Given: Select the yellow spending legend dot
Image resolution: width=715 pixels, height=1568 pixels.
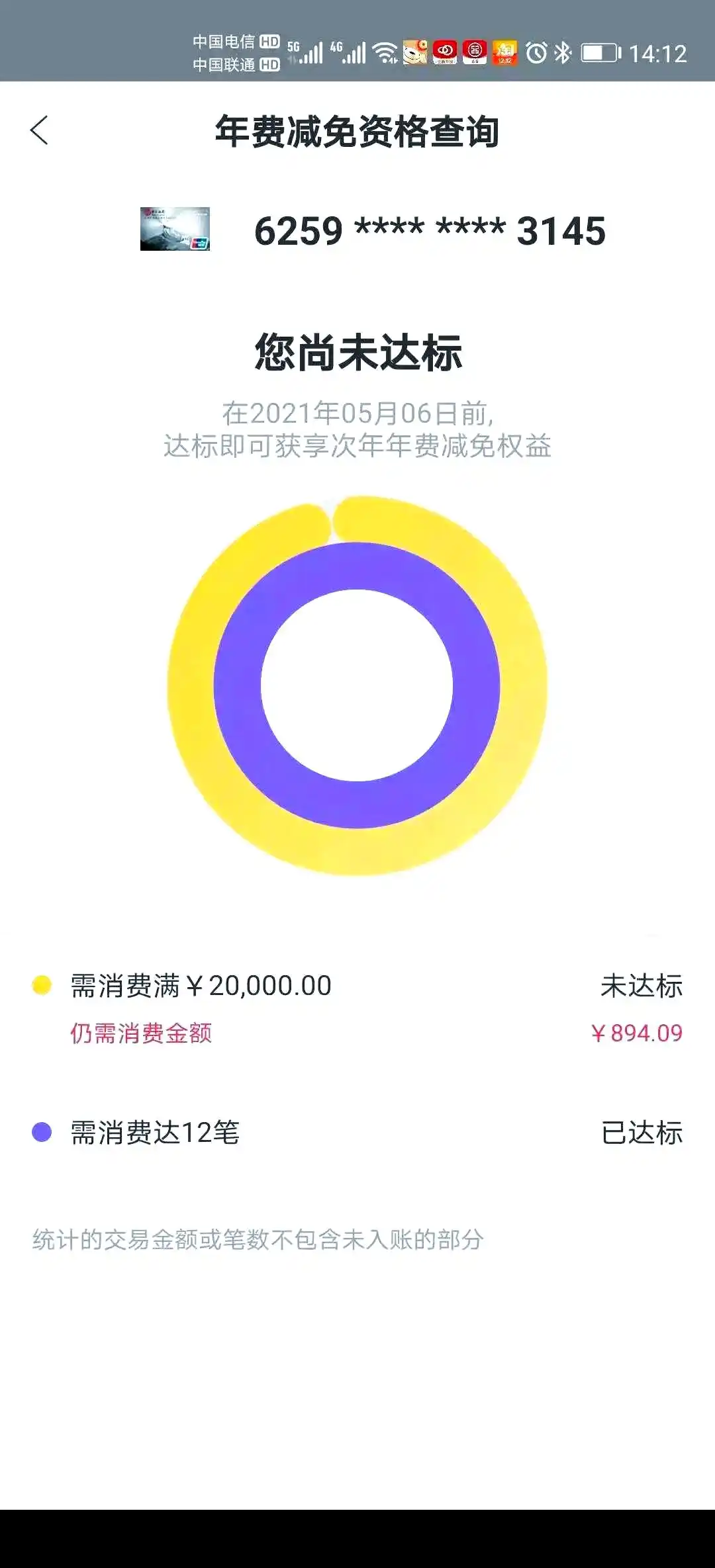Looking at the screenshot, I should [x=41, y=985].
